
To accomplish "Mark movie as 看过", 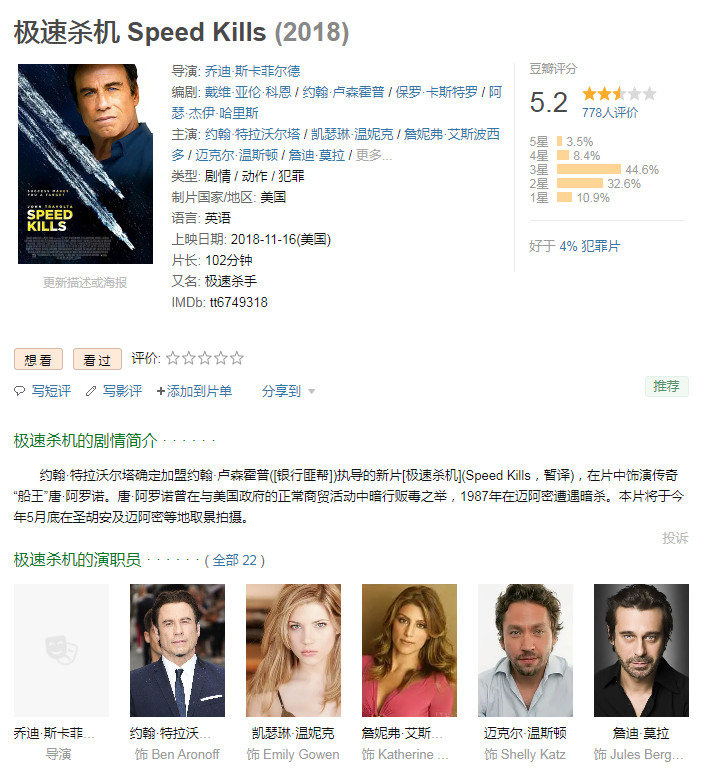I will point(97,359).
